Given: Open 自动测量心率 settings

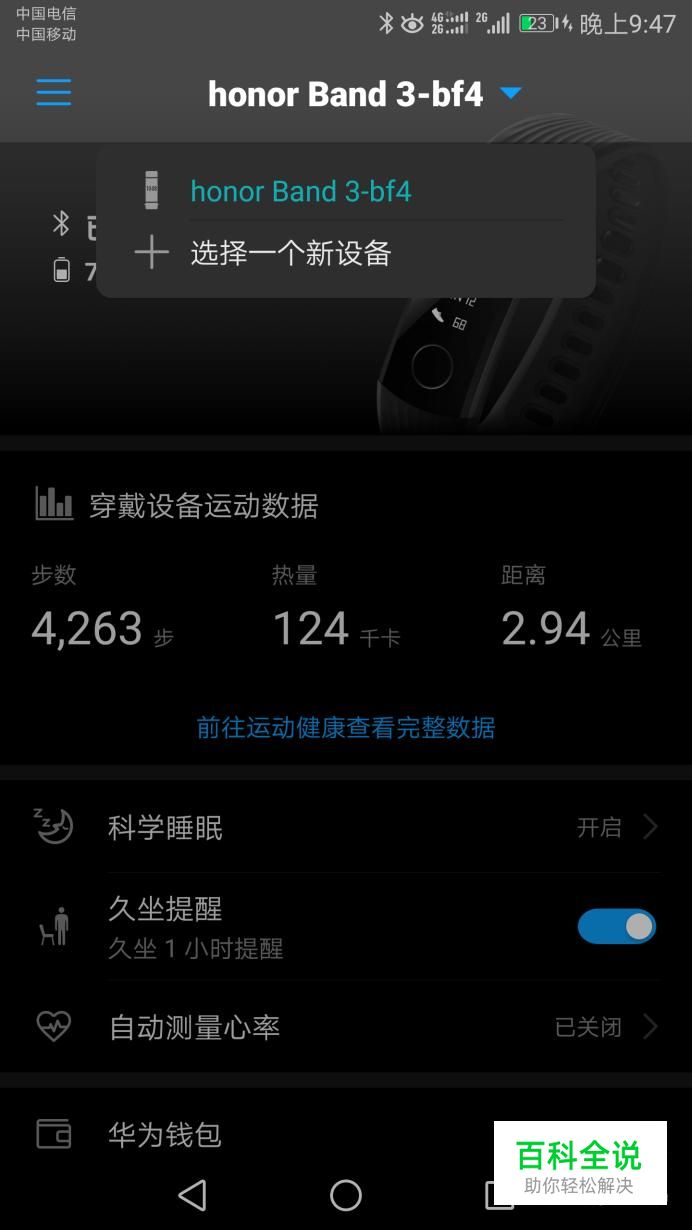Looking at the screenshot, I should tap(345, 1027).
